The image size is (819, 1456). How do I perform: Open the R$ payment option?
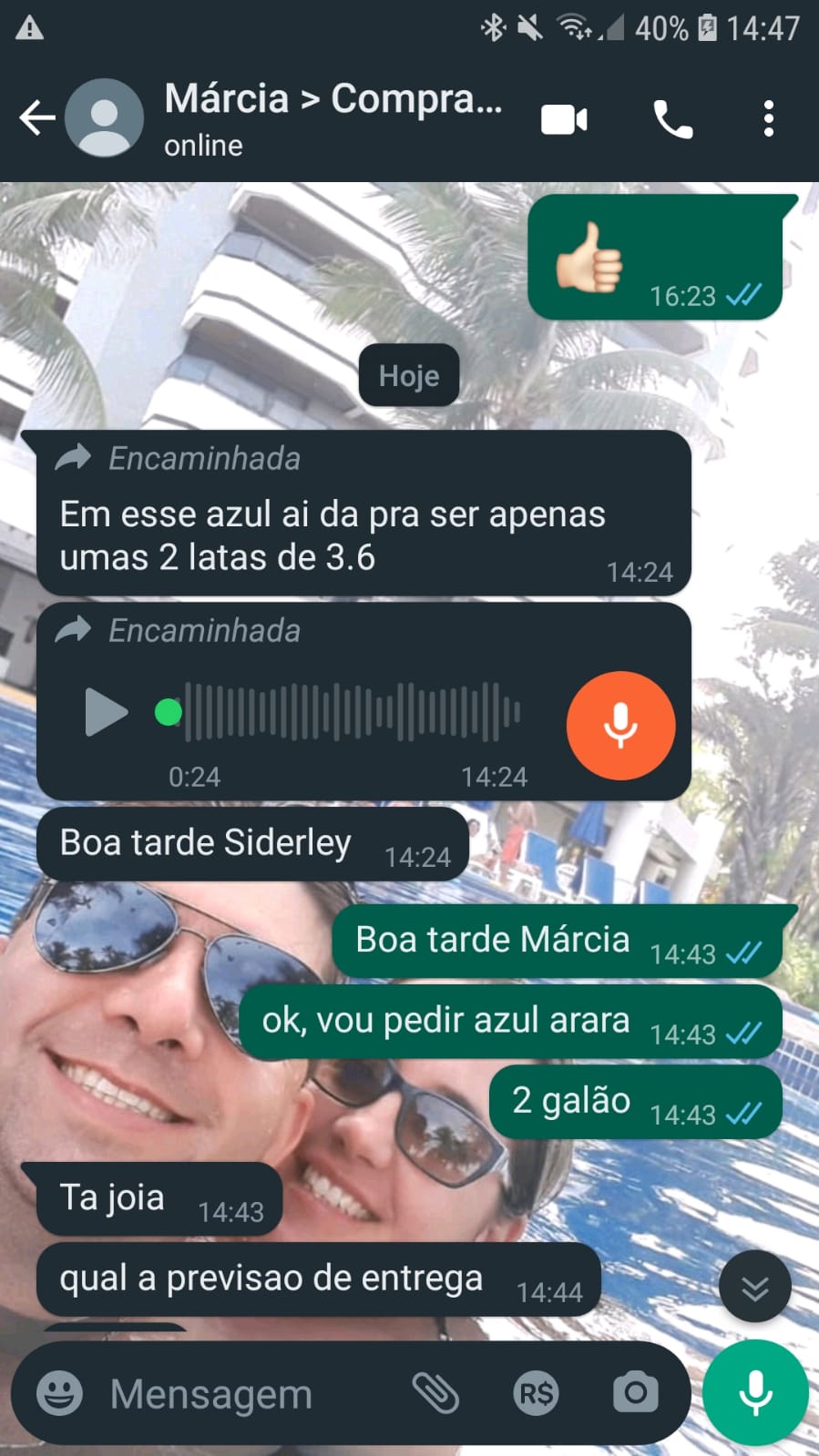[536, 1393]
